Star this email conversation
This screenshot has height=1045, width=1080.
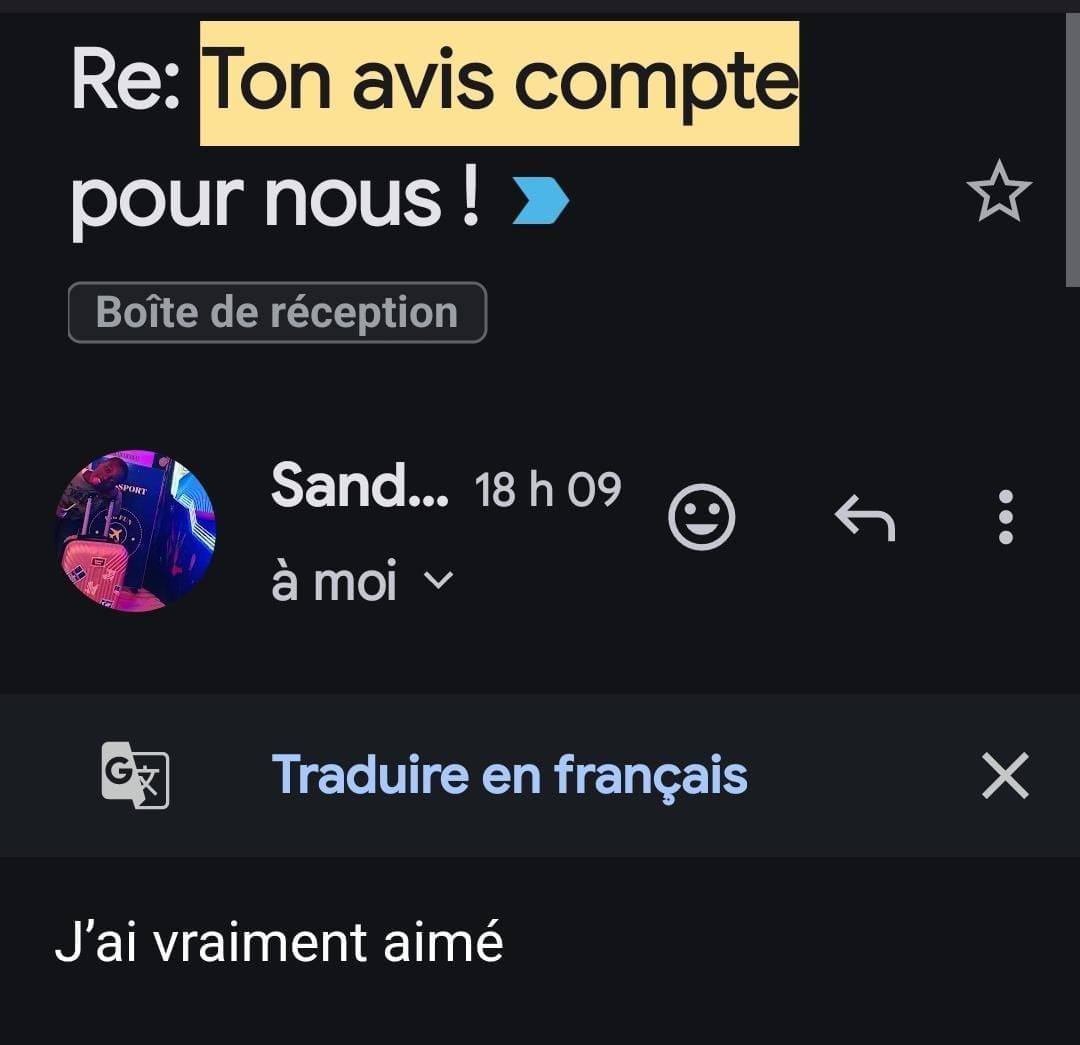tap(998, 193)
